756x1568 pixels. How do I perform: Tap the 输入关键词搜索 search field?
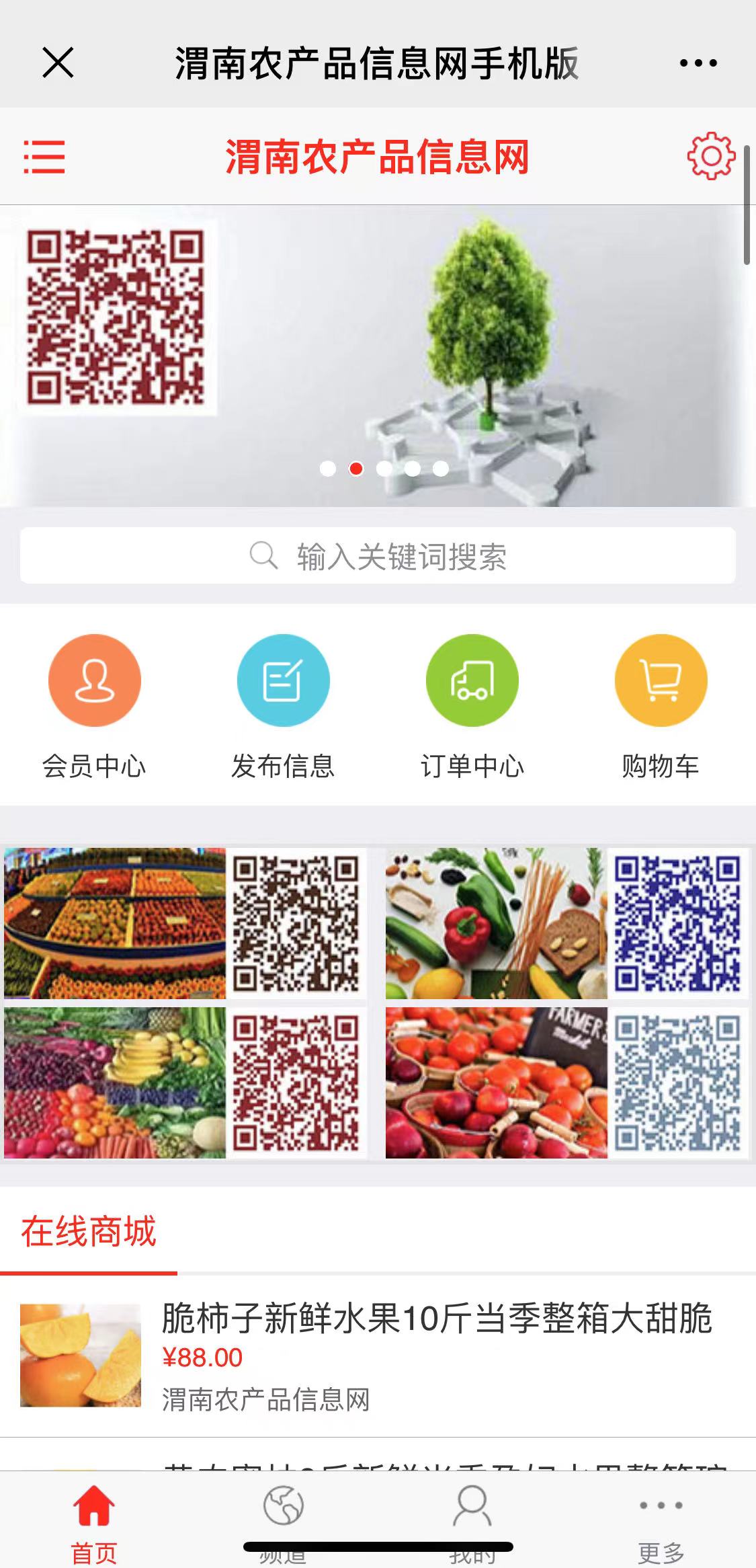(x=378, y=555)
